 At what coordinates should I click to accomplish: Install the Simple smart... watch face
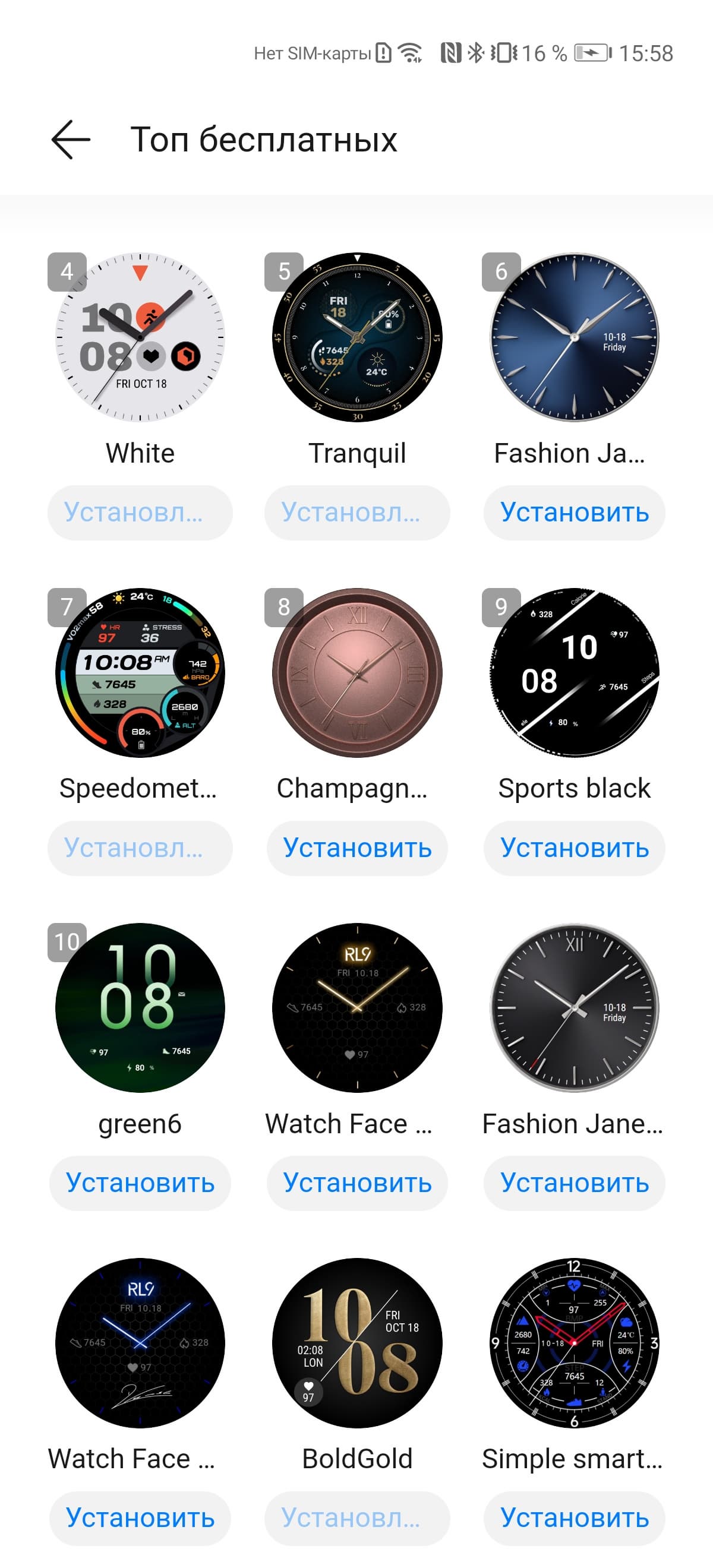(x=574, y=1518)
